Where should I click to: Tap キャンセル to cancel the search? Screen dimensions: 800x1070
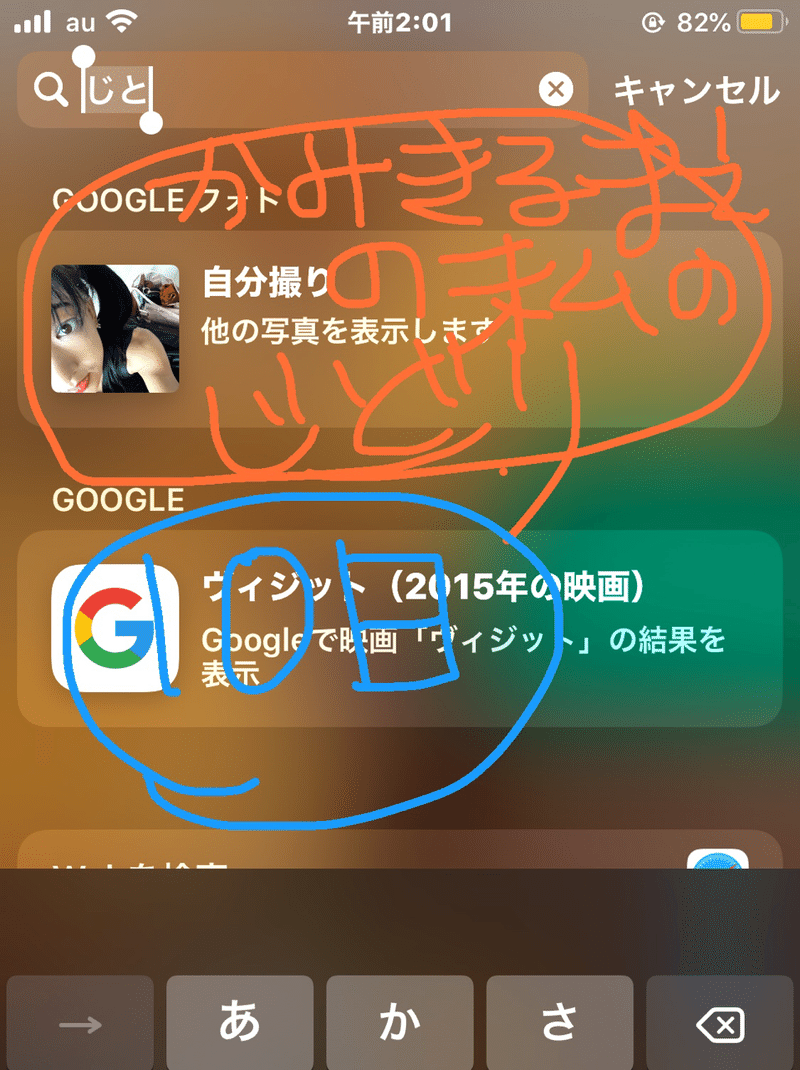(x=696, y=90)
